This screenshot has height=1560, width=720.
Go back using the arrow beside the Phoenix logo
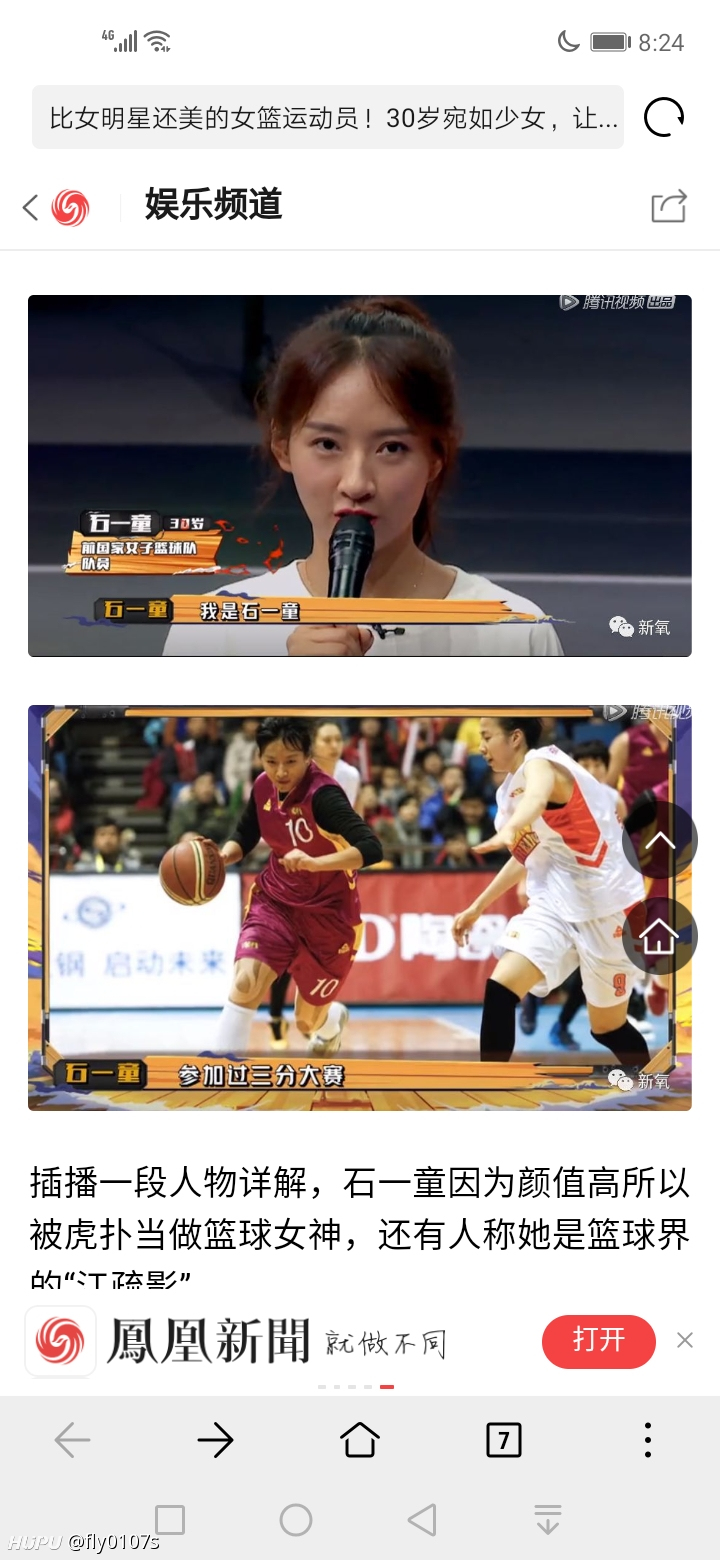pos(30,207)
